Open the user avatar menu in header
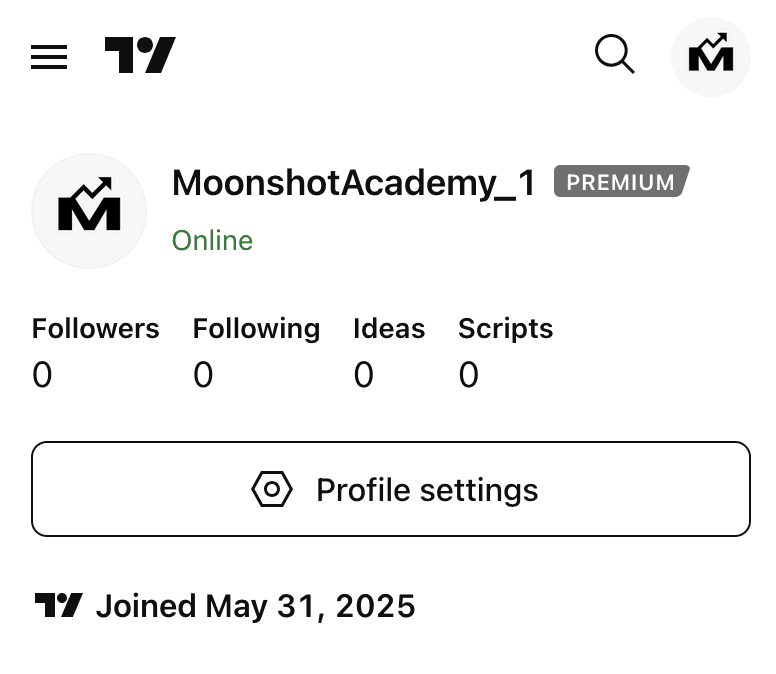 [710, 57]
